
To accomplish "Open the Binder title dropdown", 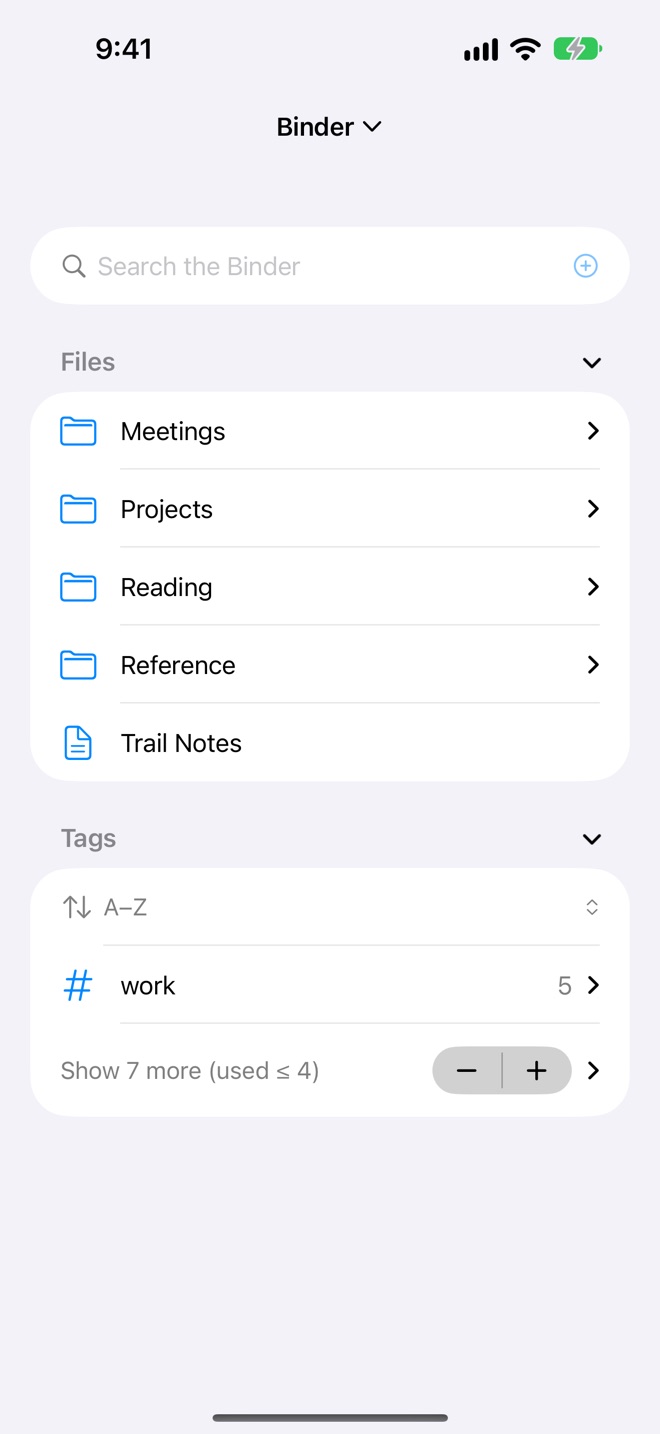I will tap(329, 127).
